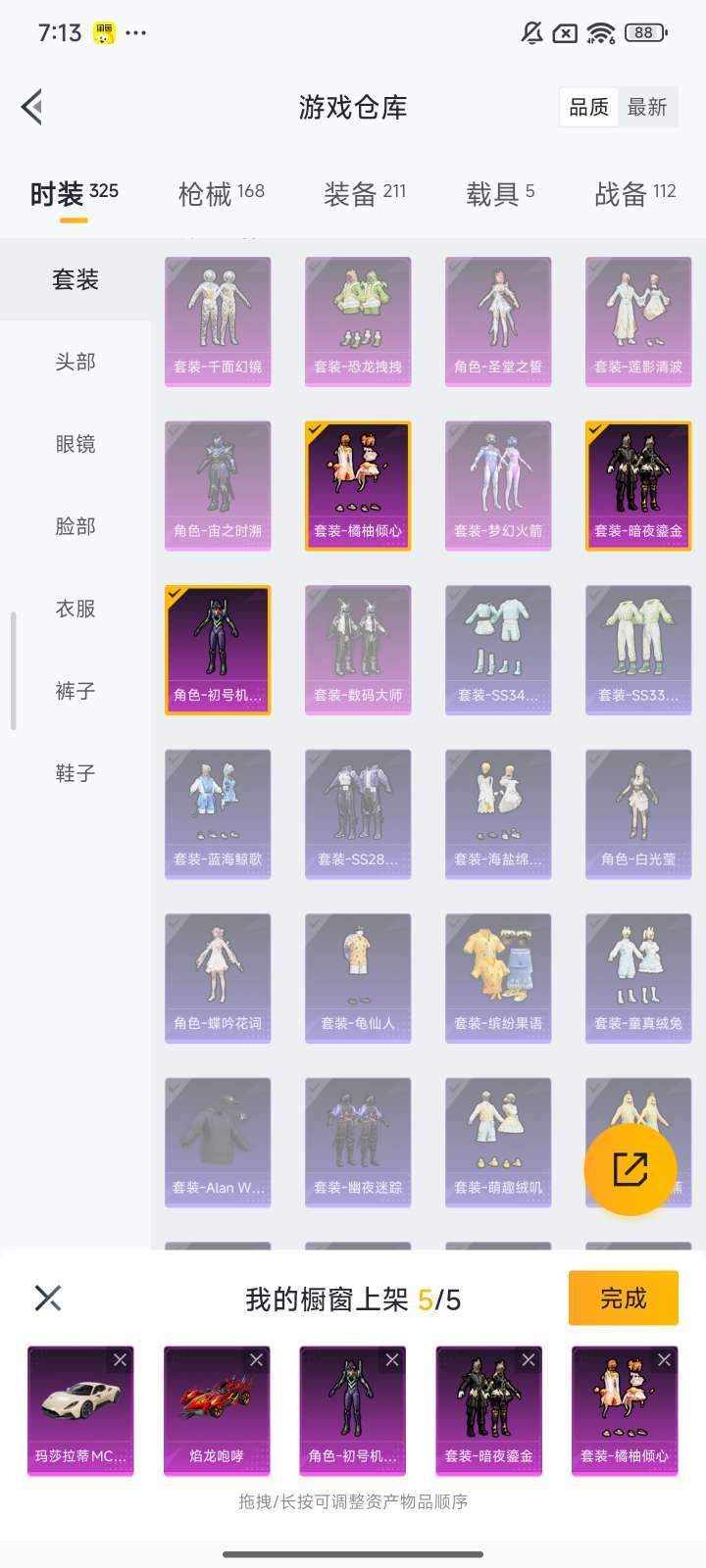Tap the battery indicator showing 88
This screenshot has width=706, height=1568.
tap(643, 32)
